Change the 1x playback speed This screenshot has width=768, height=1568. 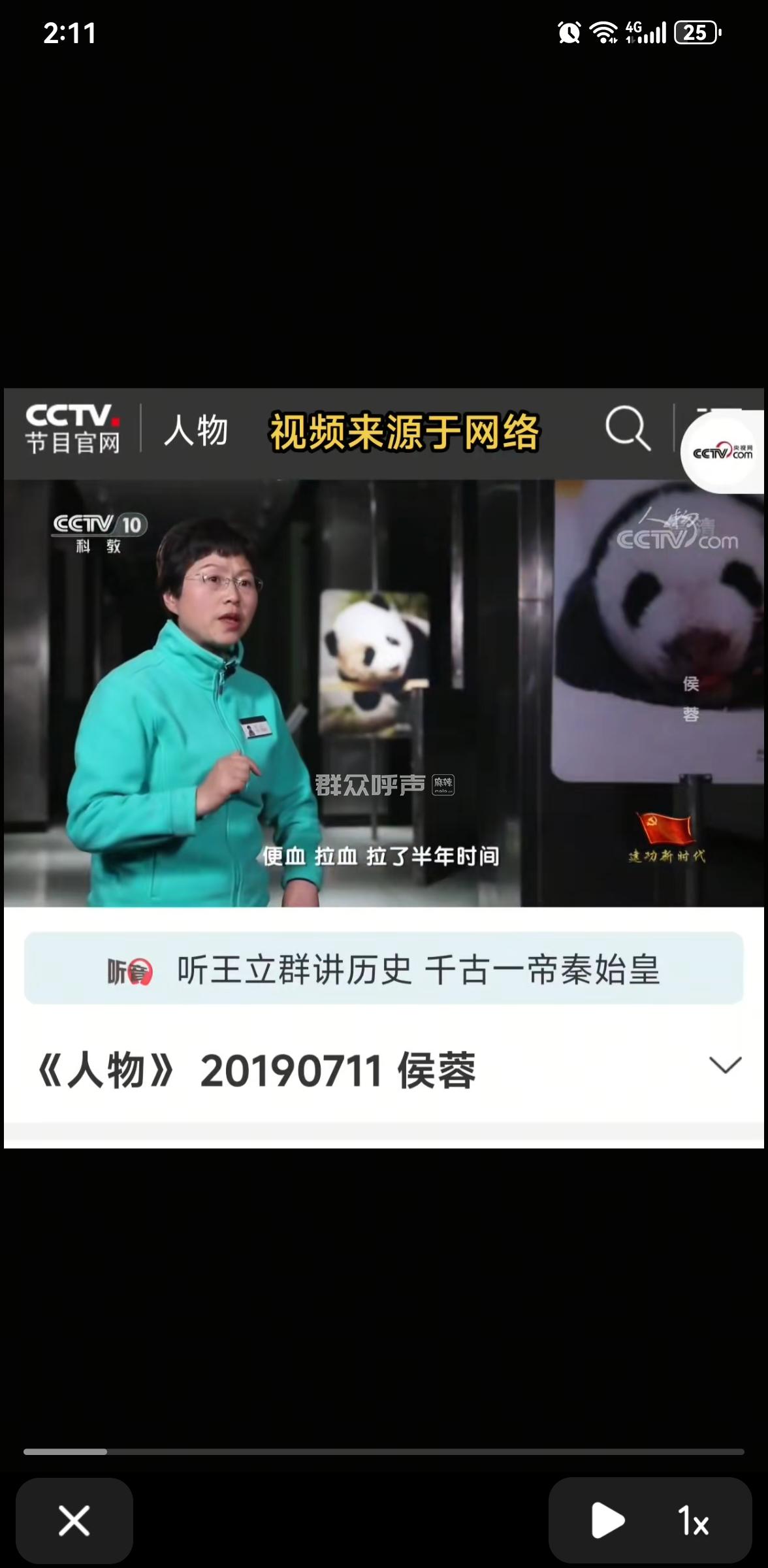[x=694, y=1520]
